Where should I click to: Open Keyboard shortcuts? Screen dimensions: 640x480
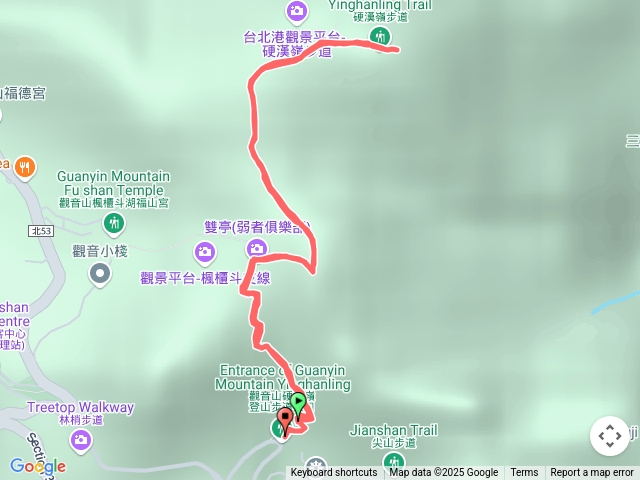[333, 473]
